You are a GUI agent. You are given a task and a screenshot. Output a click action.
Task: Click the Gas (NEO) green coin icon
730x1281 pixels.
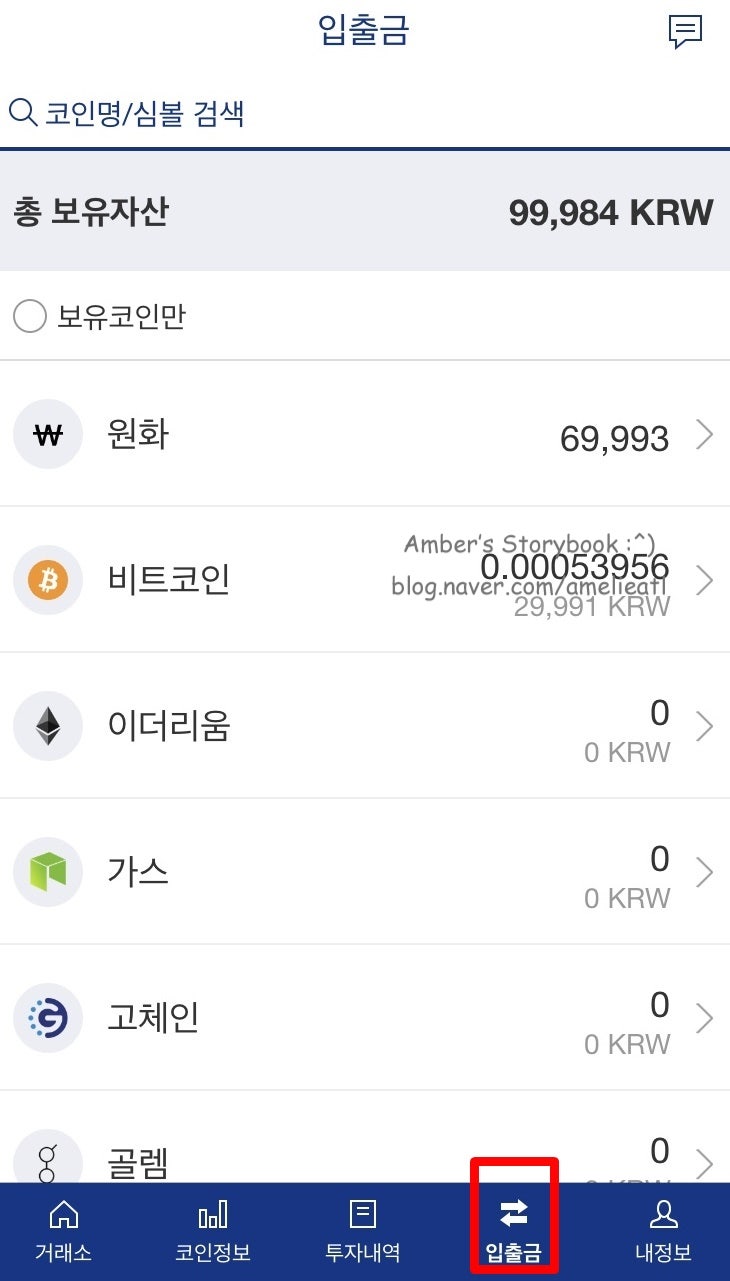[x=48, y=872]
